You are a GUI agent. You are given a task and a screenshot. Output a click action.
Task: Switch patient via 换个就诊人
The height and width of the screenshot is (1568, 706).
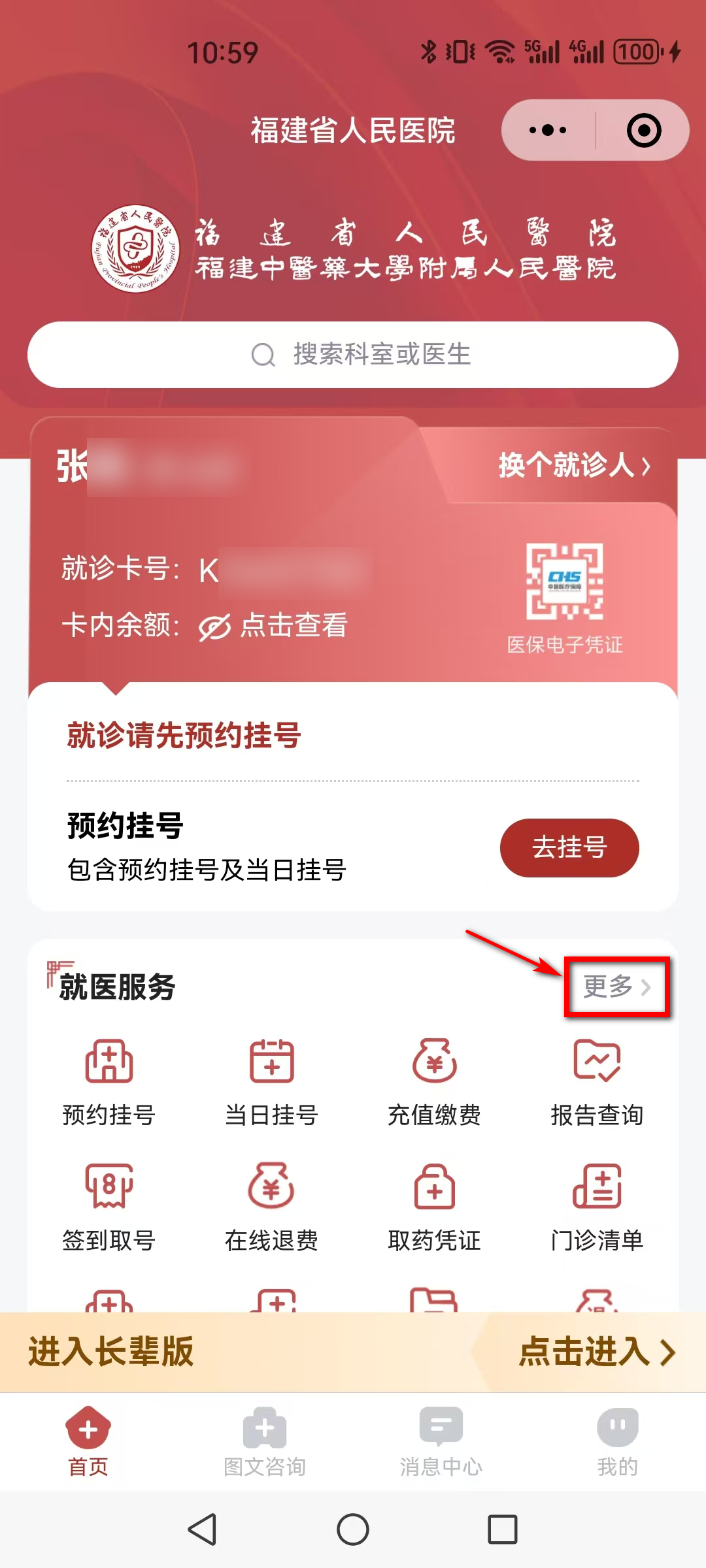574,465
